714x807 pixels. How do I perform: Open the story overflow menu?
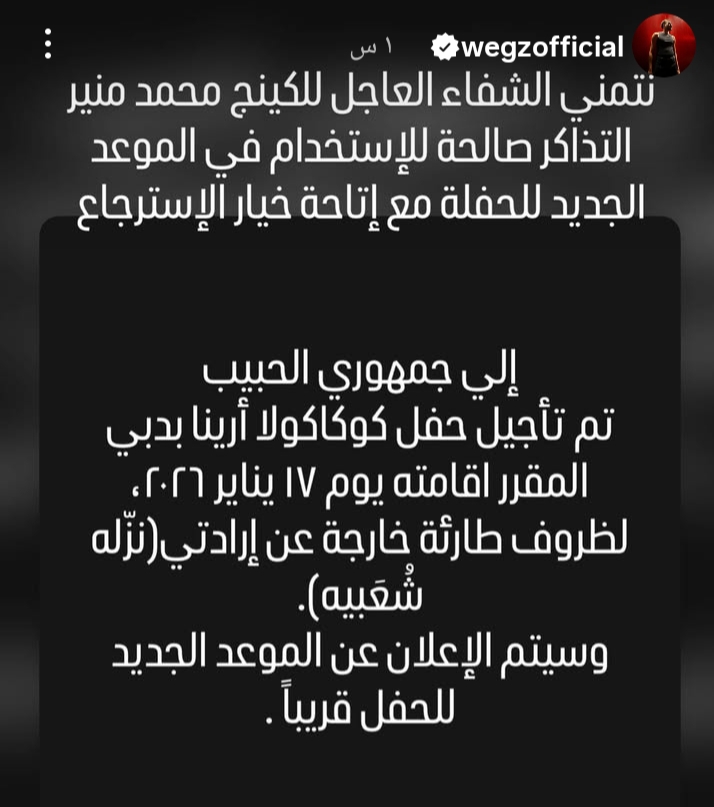[x=47, y=43]
